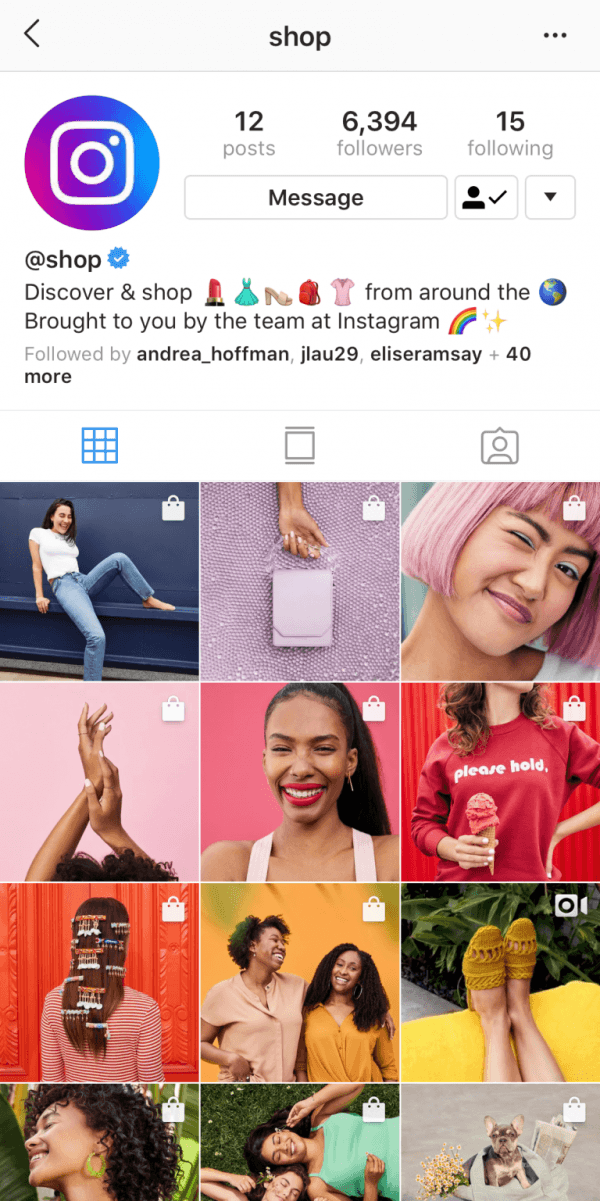Viewport: 600px width, 1201px height.
Task: Open the three-dot options menu
Action: click(554, 36)
